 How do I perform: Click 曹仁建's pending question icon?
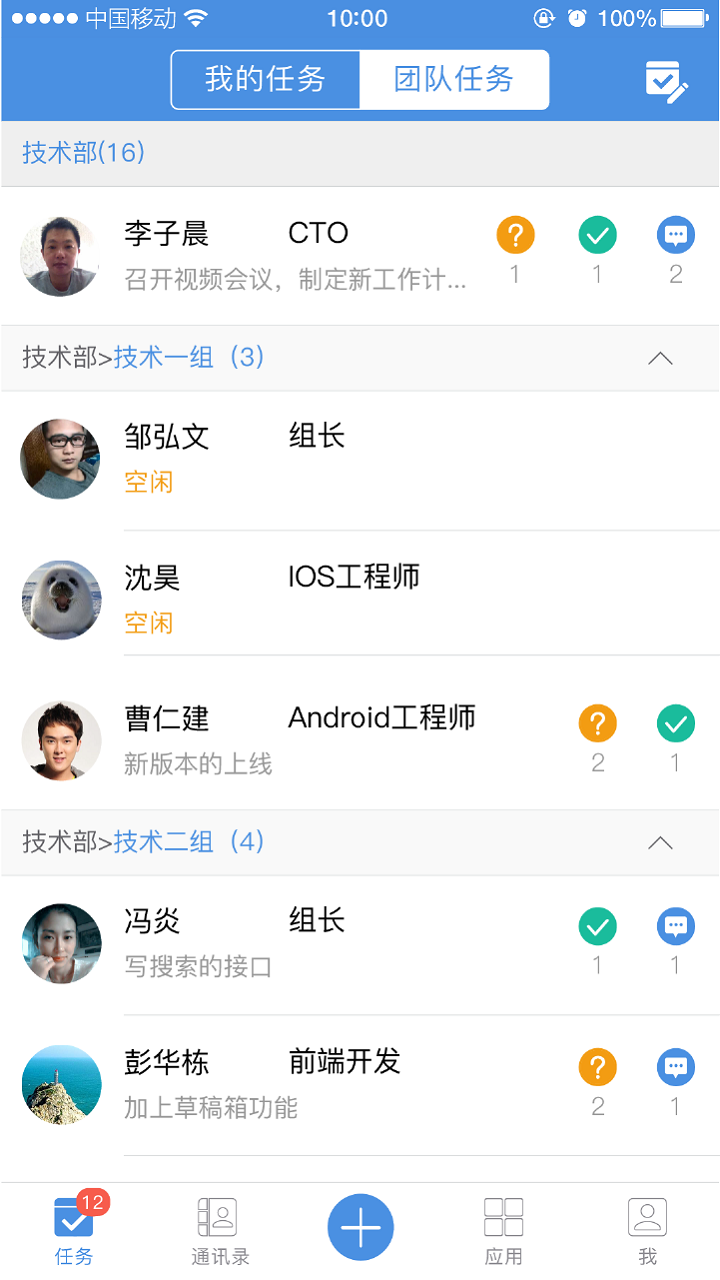[597, 722]
